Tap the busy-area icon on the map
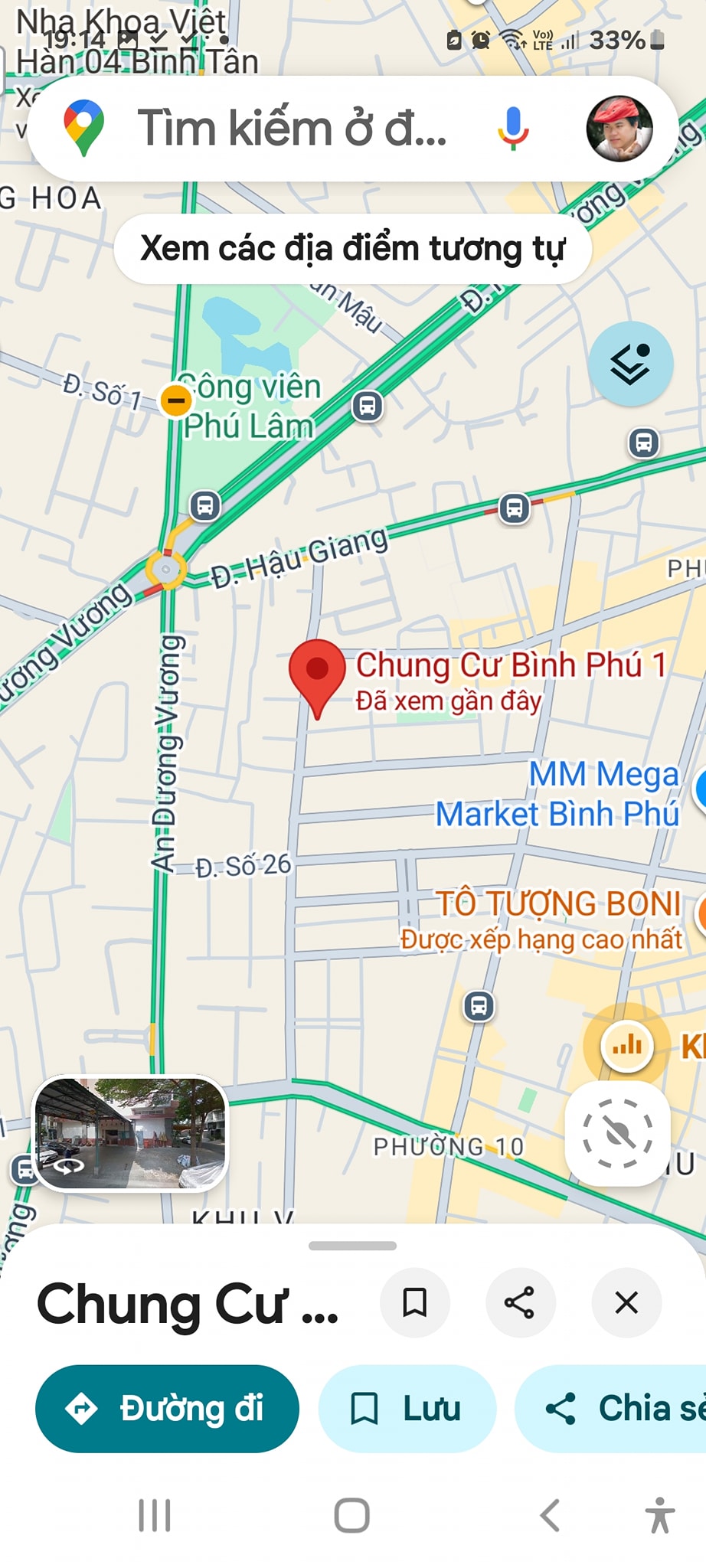Image resolution: width=706 pixels, height=1568 pixels. (627, 1044)
